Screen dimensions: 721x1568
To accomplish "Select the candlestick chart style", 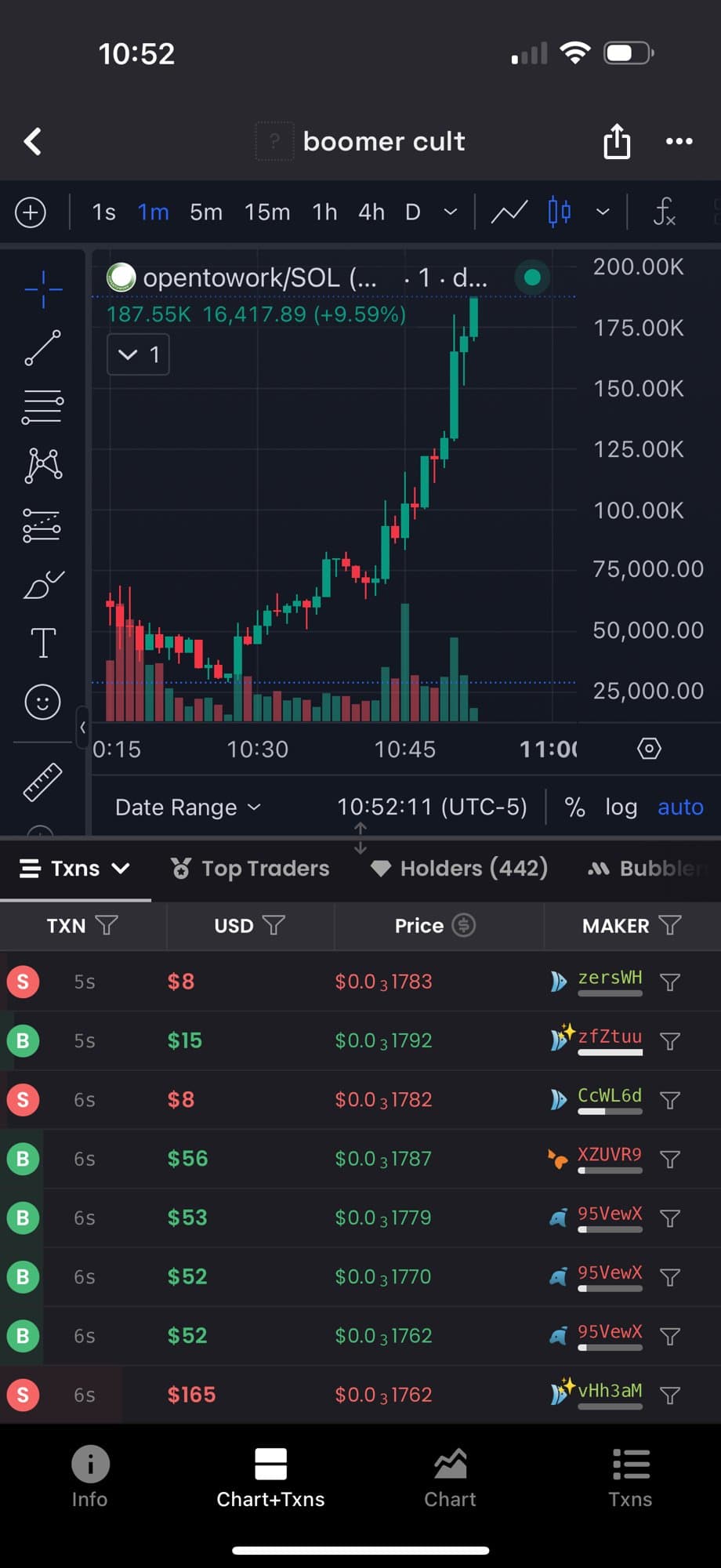I will pyautogui.click(x=559, y=212).
